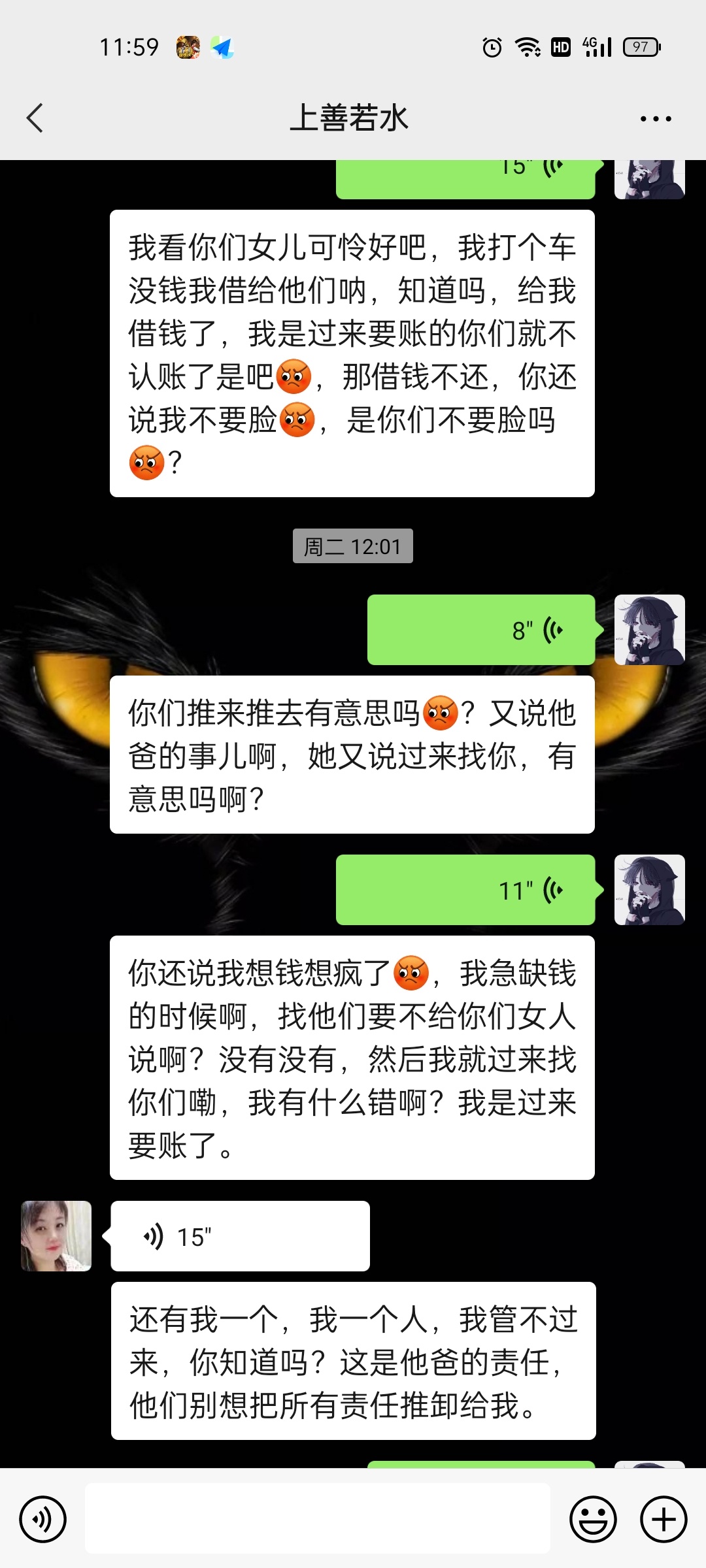Go back from the 上善若水 chat

(35, 118)
